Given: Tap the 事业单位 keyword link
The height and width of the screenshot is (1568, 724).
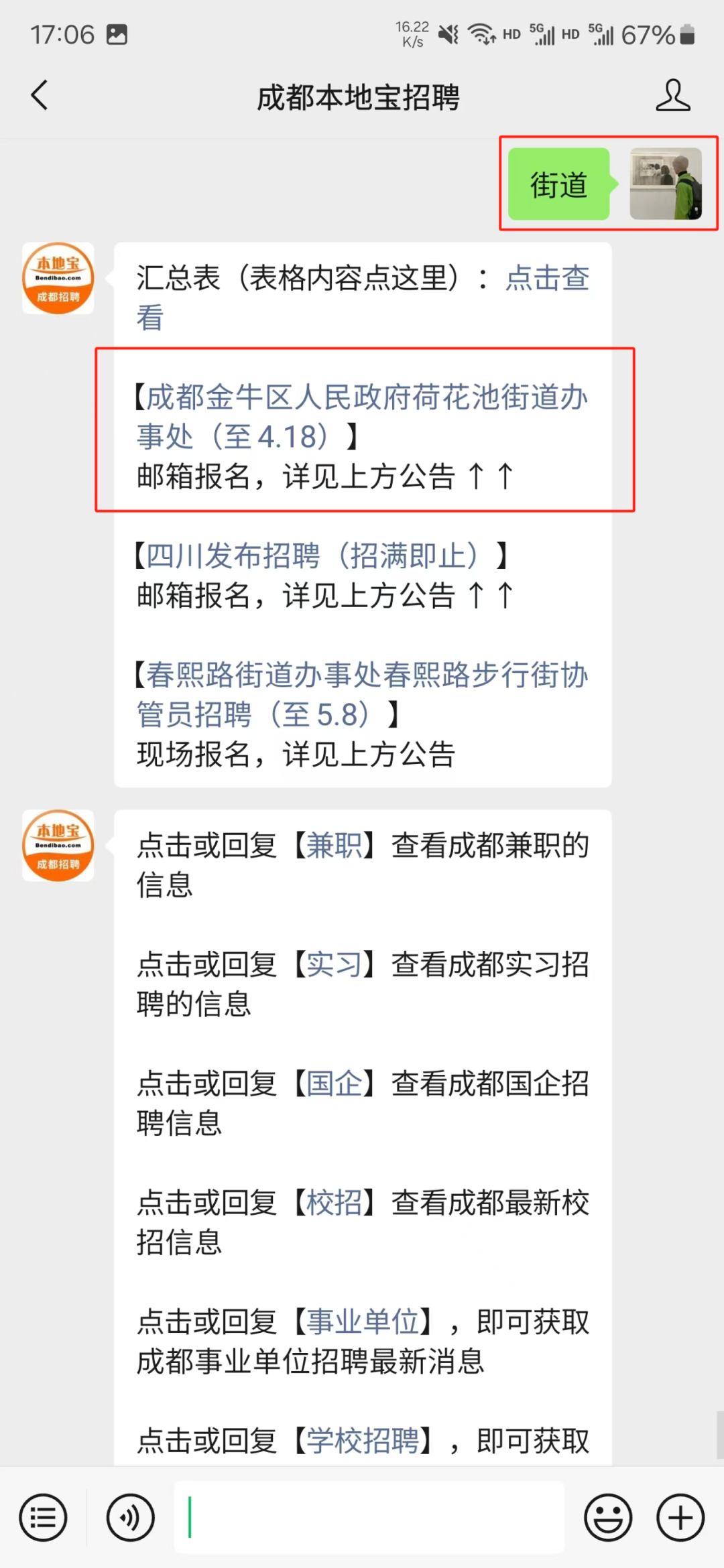Looking at the screenshot, I should tap(362, 1322).
